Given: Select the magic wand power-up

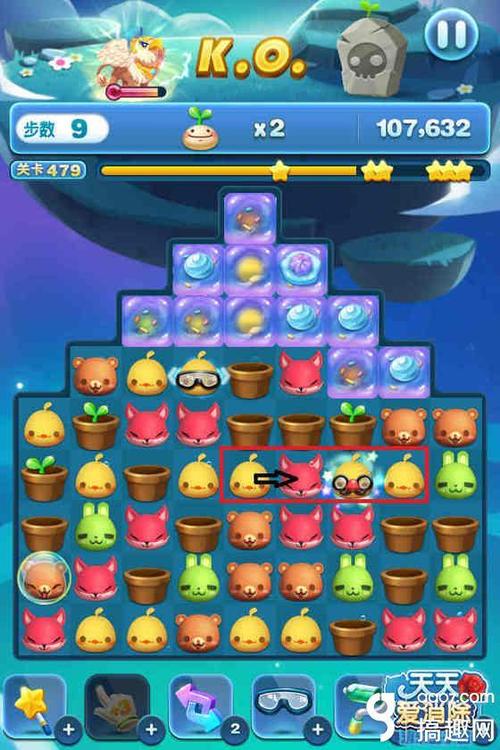Looking at the screenshot, I should pos(35,708).
